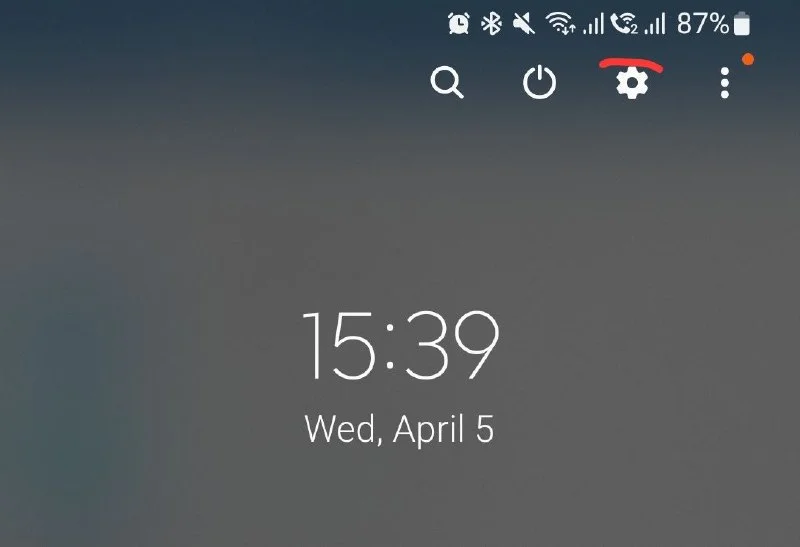The width and height of the screenshot is (800, 547).
Task: Open the search icon in quick panel
Action: [x=447, y=83]
